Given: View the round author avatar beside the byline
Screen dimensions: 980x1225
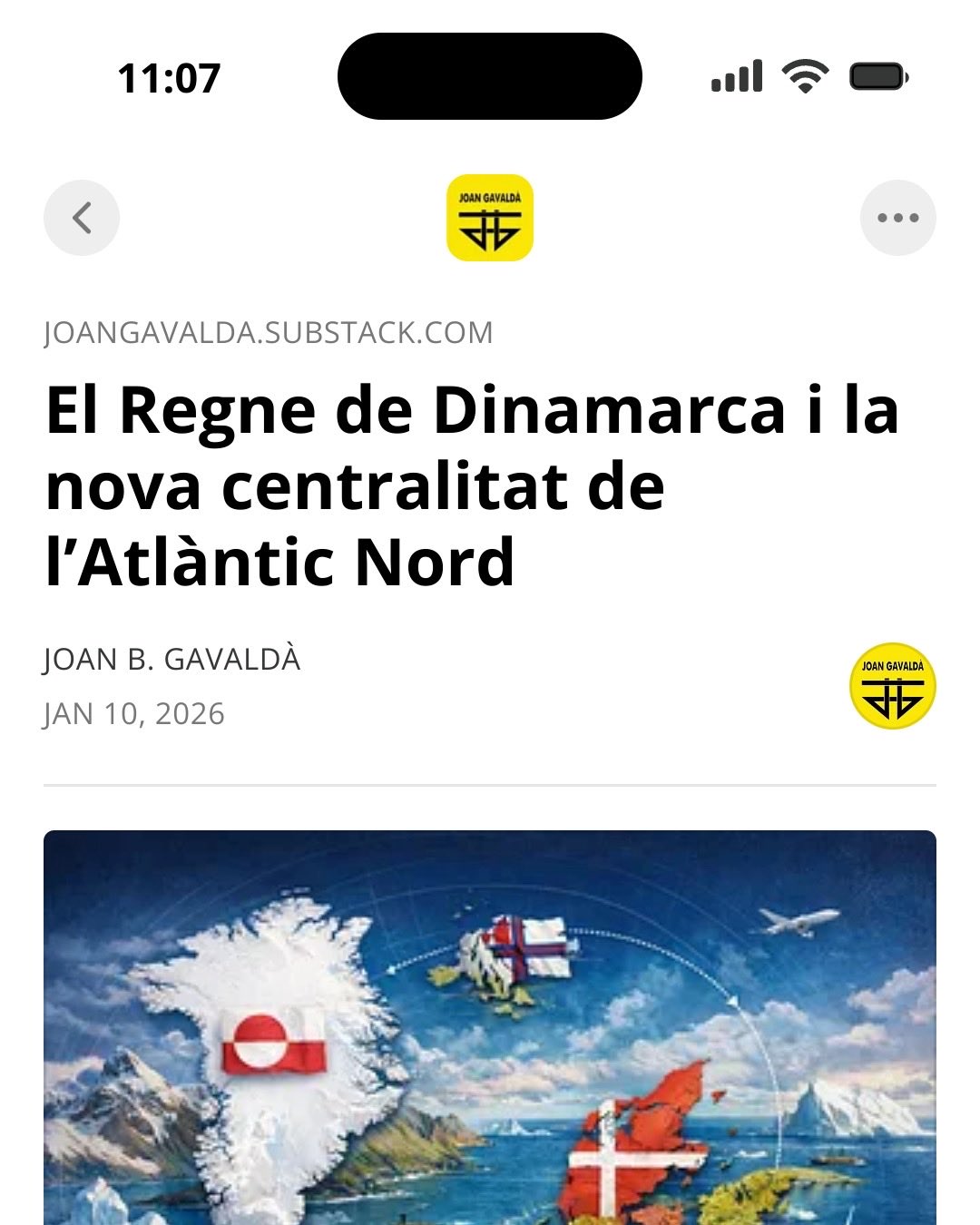Looking at the screenshot, I should 892,686.
